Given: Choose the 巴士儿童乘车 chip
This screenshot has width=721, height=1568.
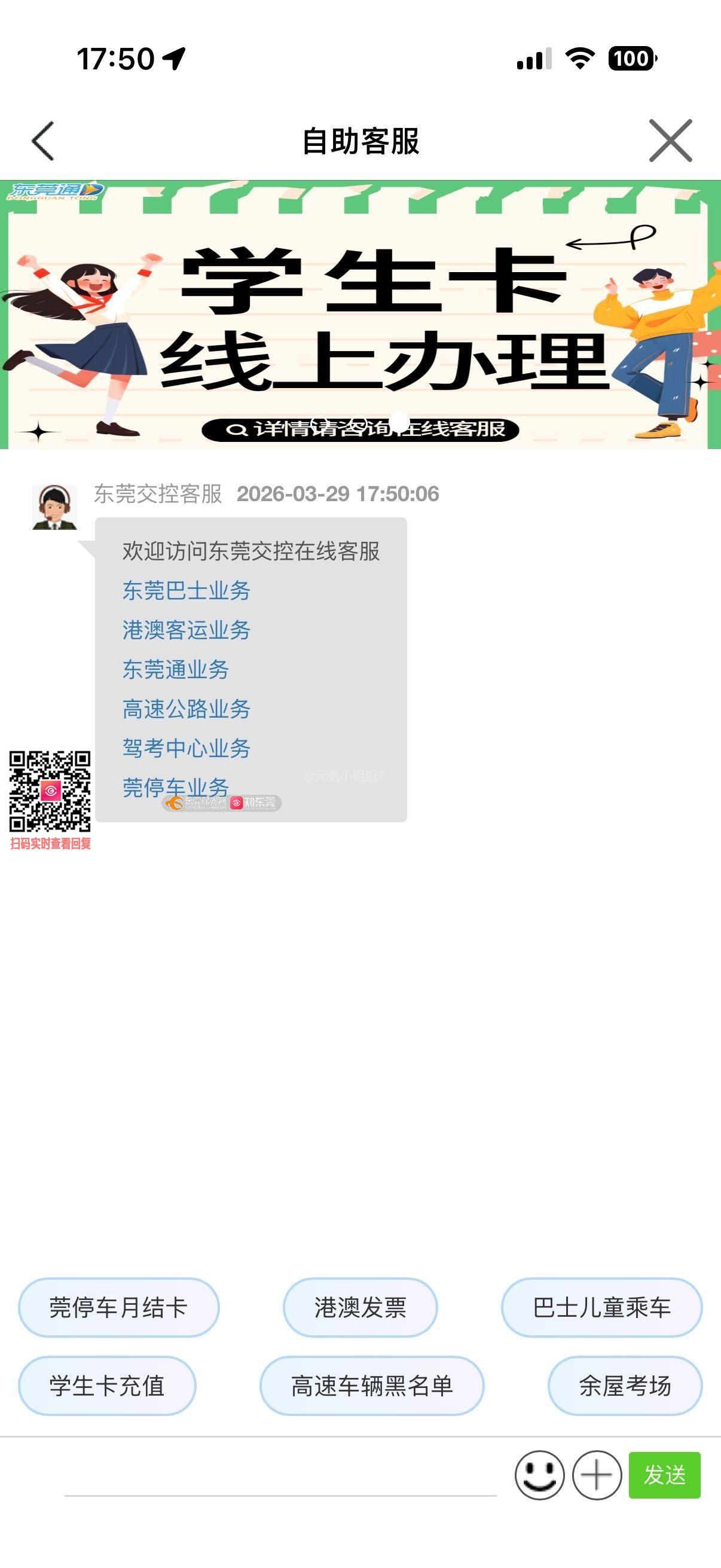Looking at the screenshot, I should point(601,1307).
